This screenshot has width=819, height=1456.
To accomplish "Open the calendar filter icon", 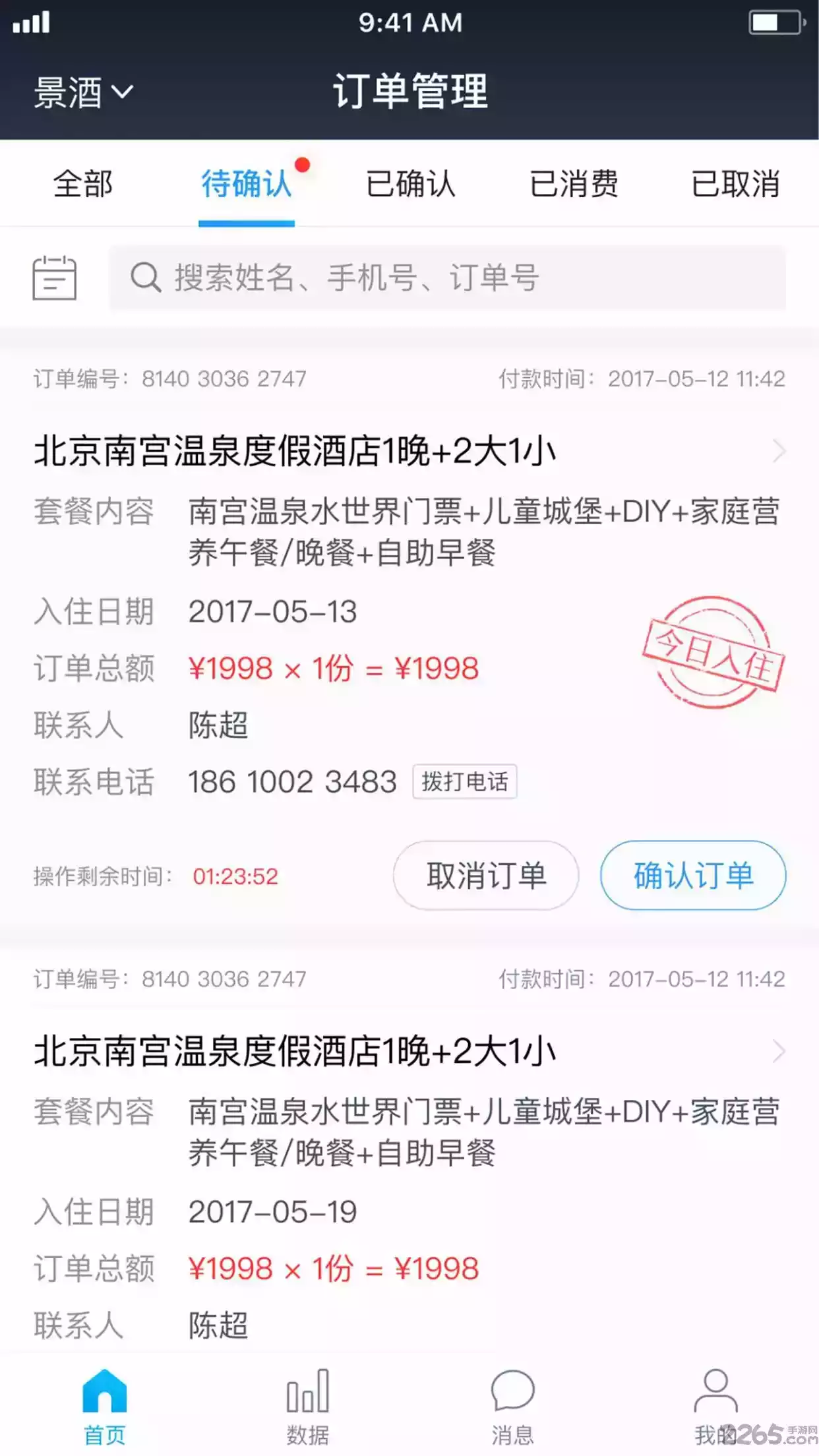I will click(55, 277).
